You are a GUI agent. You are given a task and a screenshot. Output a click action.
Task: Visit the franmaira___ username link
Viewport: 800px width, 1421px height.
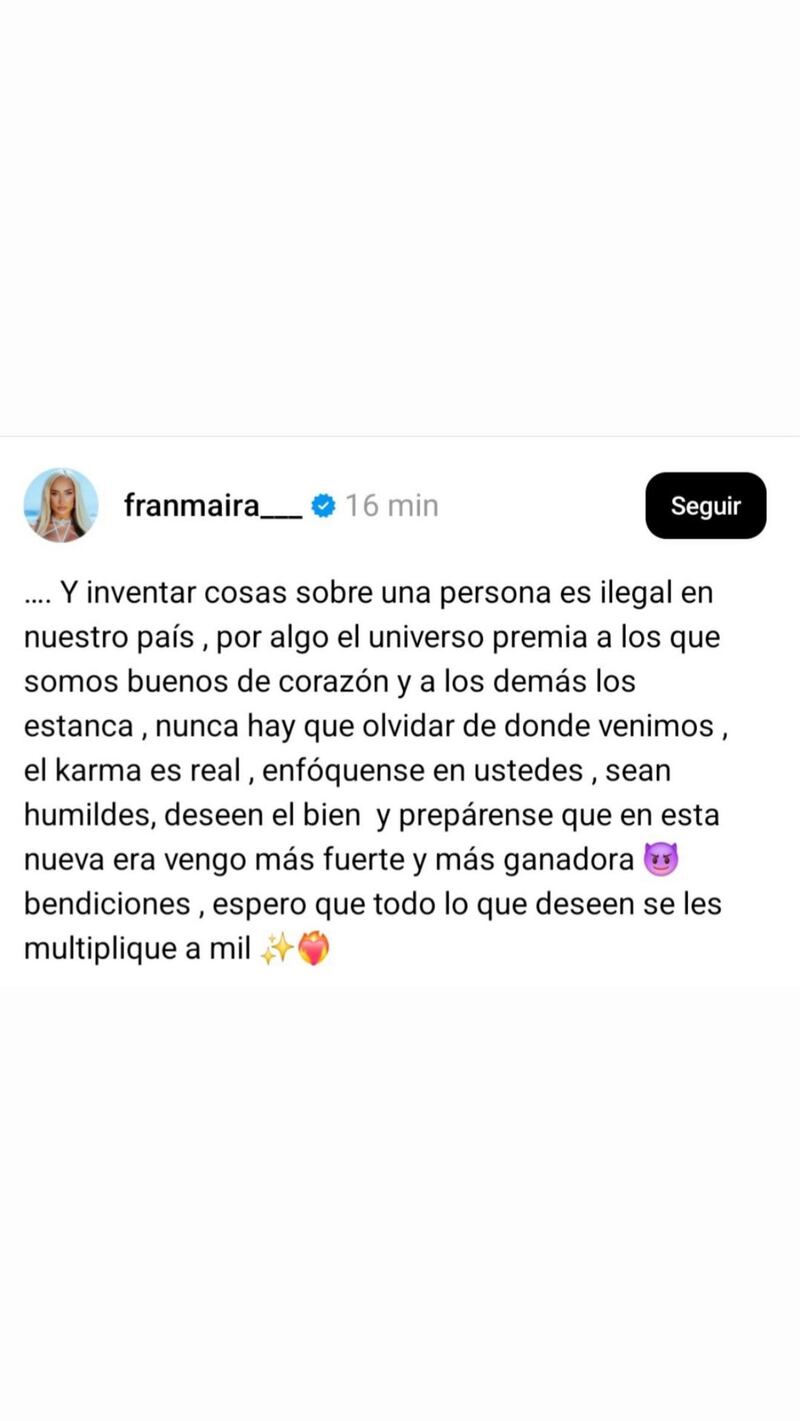pos(212,506)
